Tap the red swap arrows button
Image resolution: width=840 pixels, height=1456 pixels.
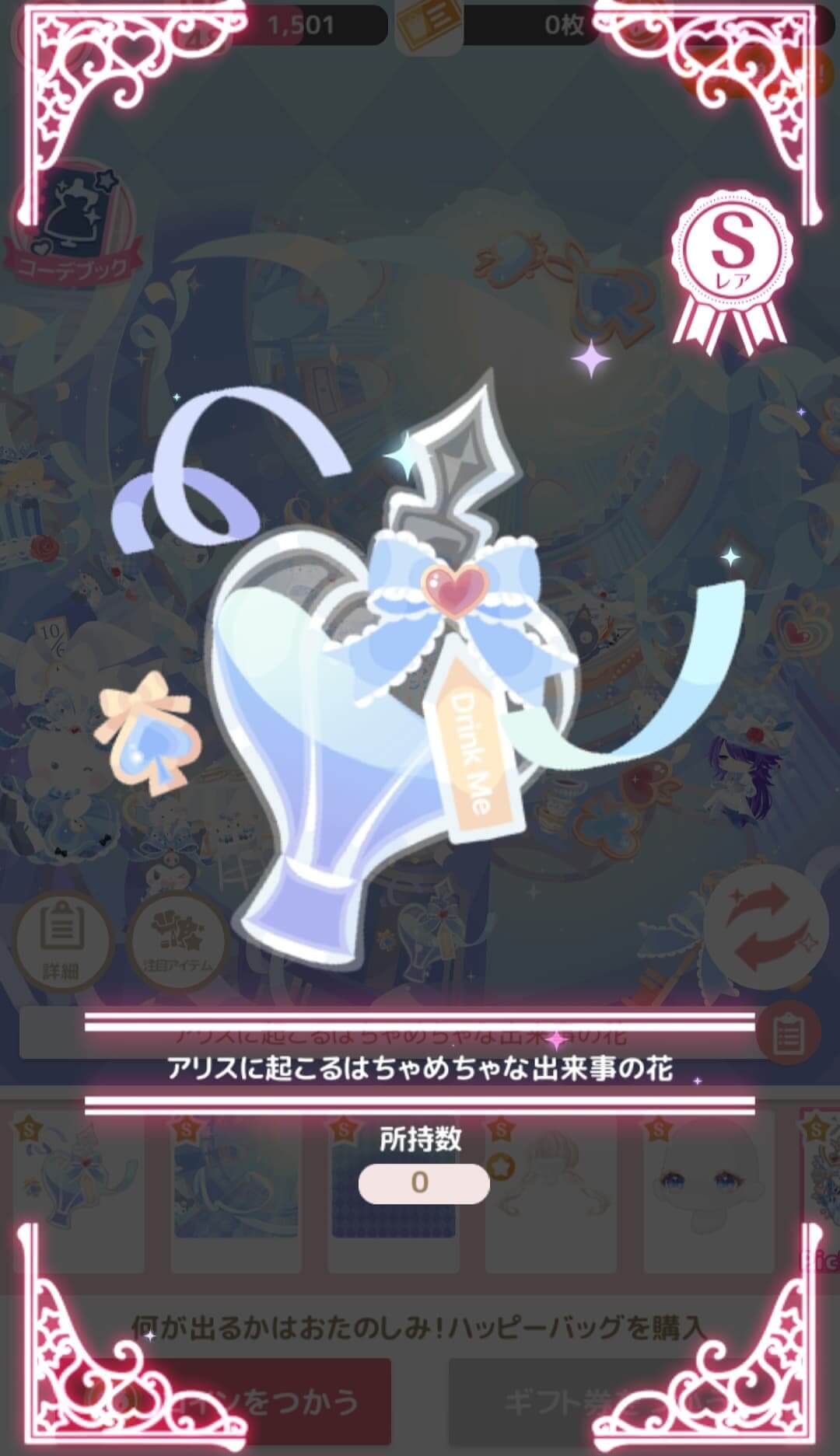(x=766, y=927)
